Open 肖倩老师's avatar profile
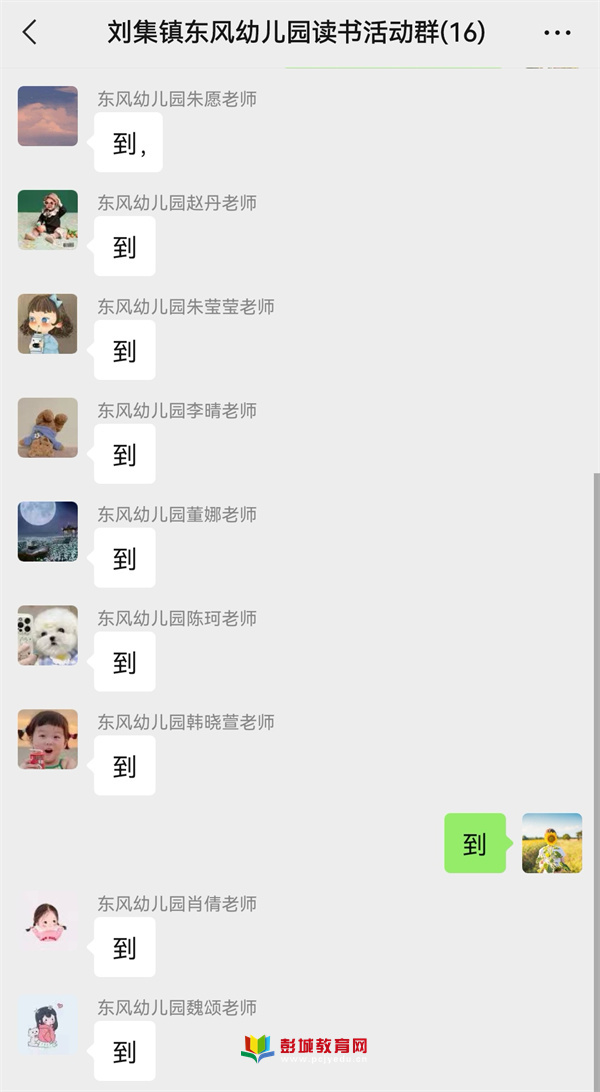 pos(47,921)
